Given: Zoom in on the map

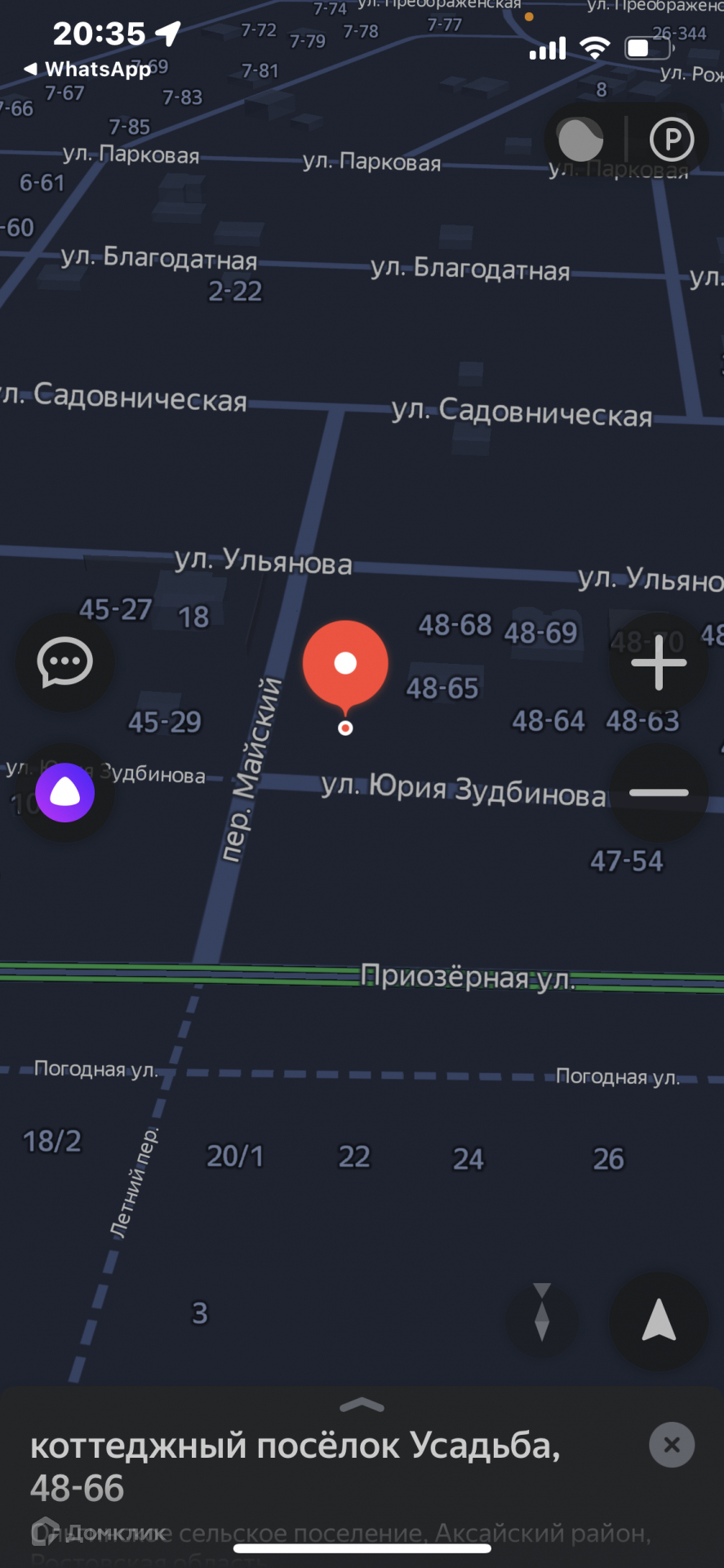Looking at the screenshot, I should pos(659,662).
